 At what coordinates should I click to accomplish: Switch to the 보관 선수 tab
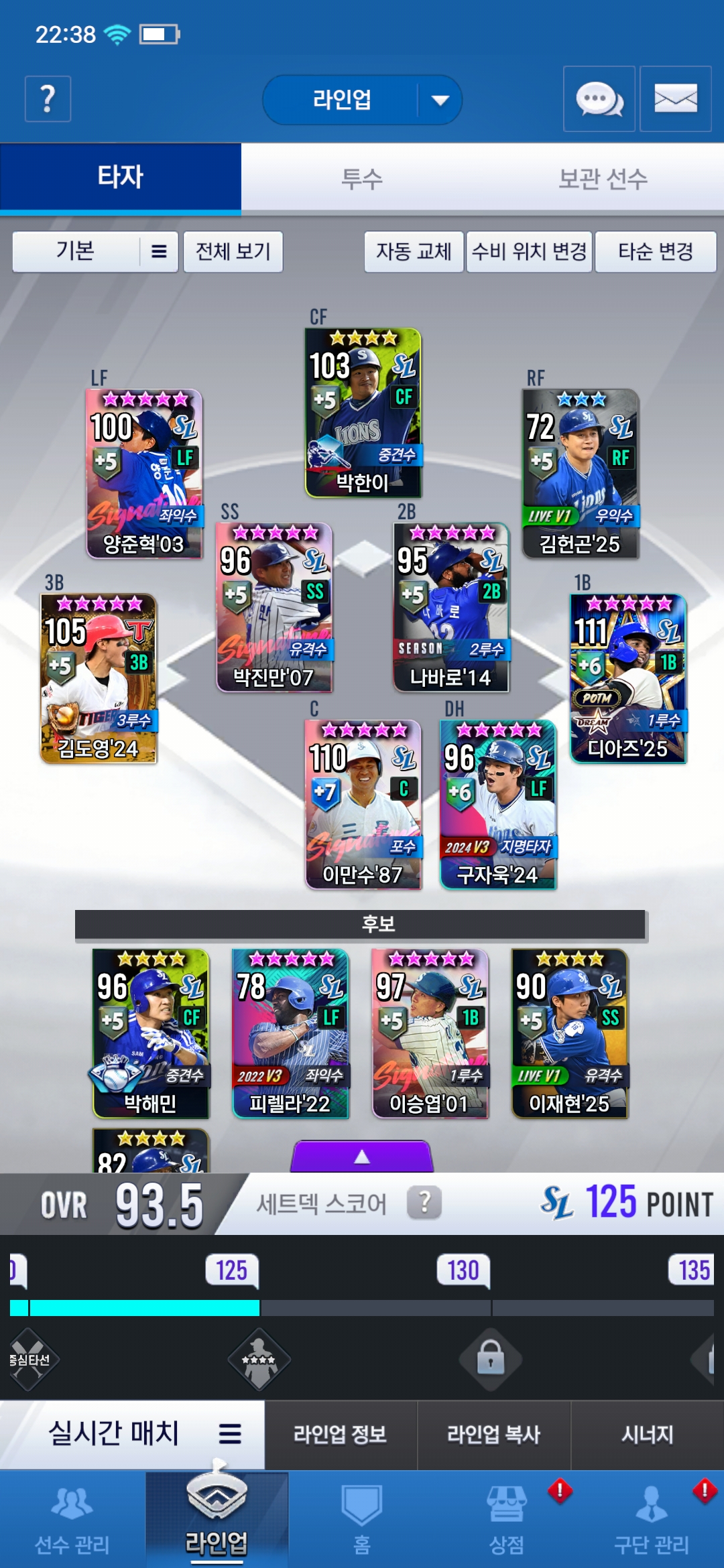[x=603, y=178]
